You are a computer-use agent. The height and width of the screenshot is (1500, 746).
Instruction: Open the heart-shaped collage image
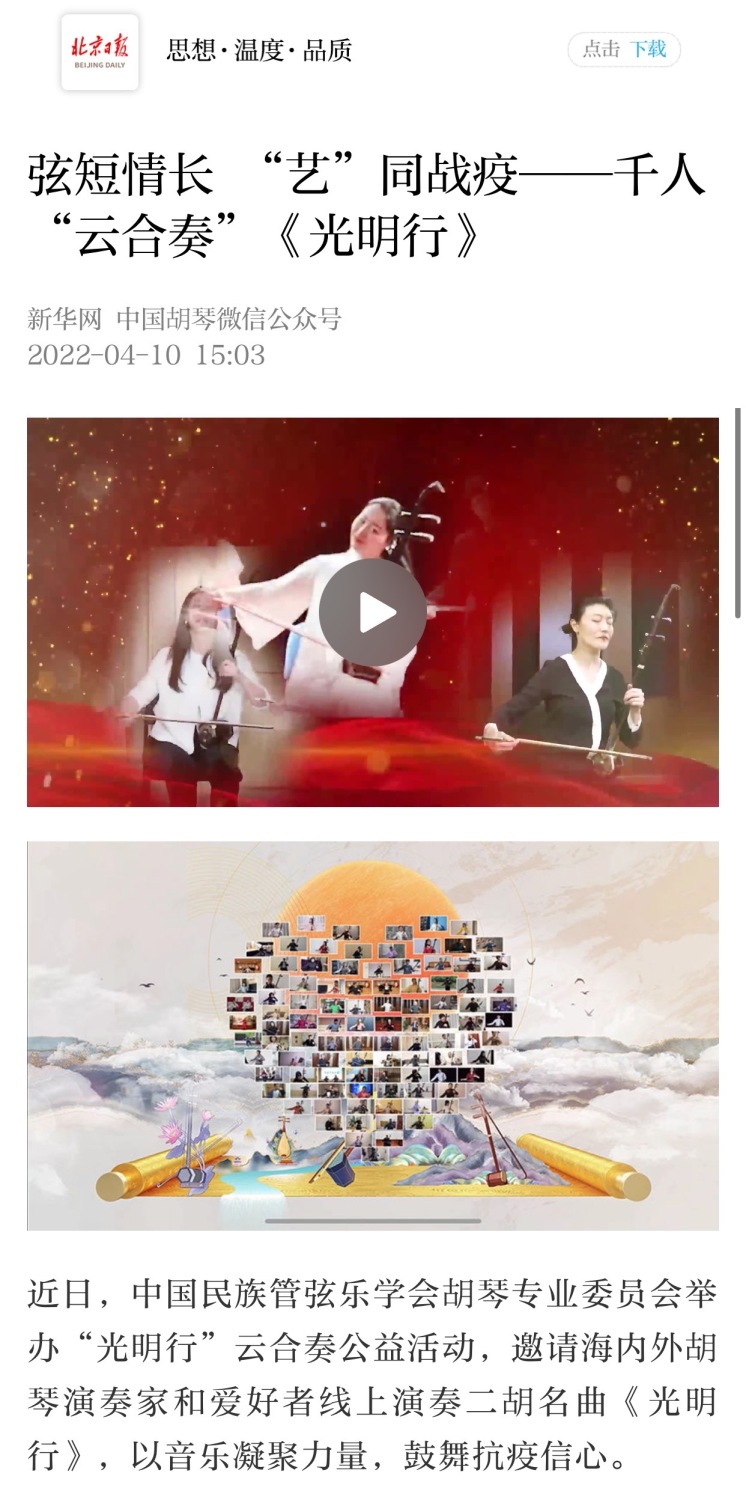click(x=373, y=1035)
